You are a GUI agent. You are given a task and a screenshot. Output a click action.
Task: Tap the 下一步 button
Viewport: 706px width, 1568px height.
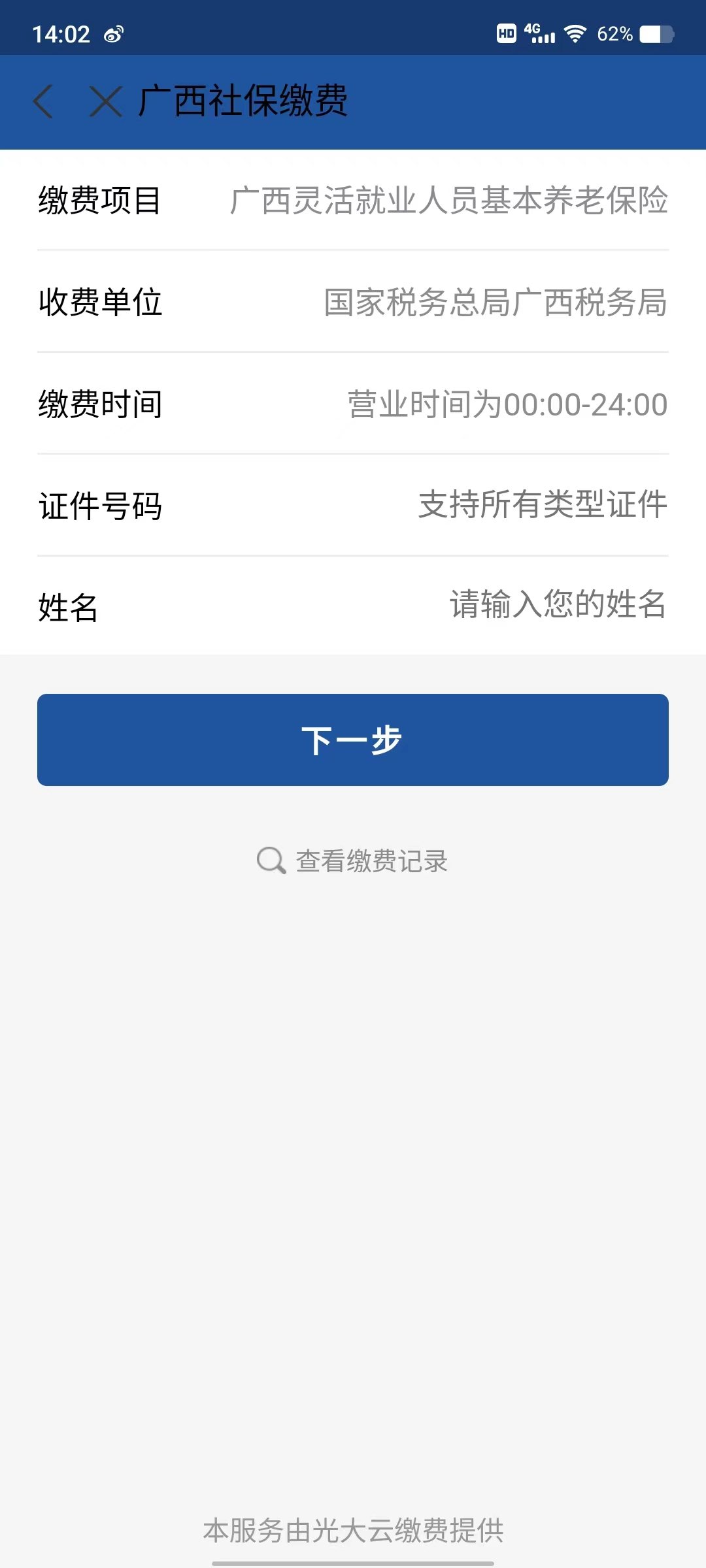click(x=353, y=740)
